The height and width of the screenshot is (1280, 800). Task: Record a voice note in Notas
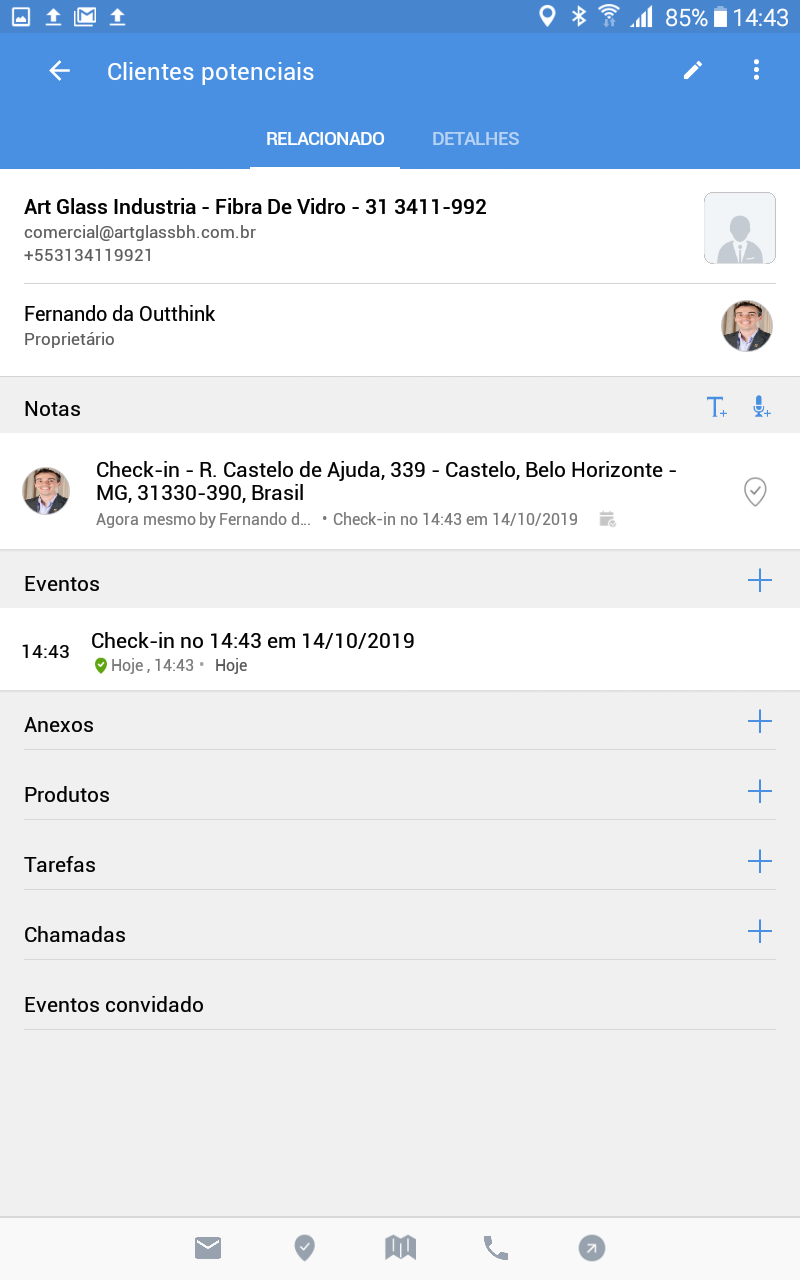tap(761, 407)
